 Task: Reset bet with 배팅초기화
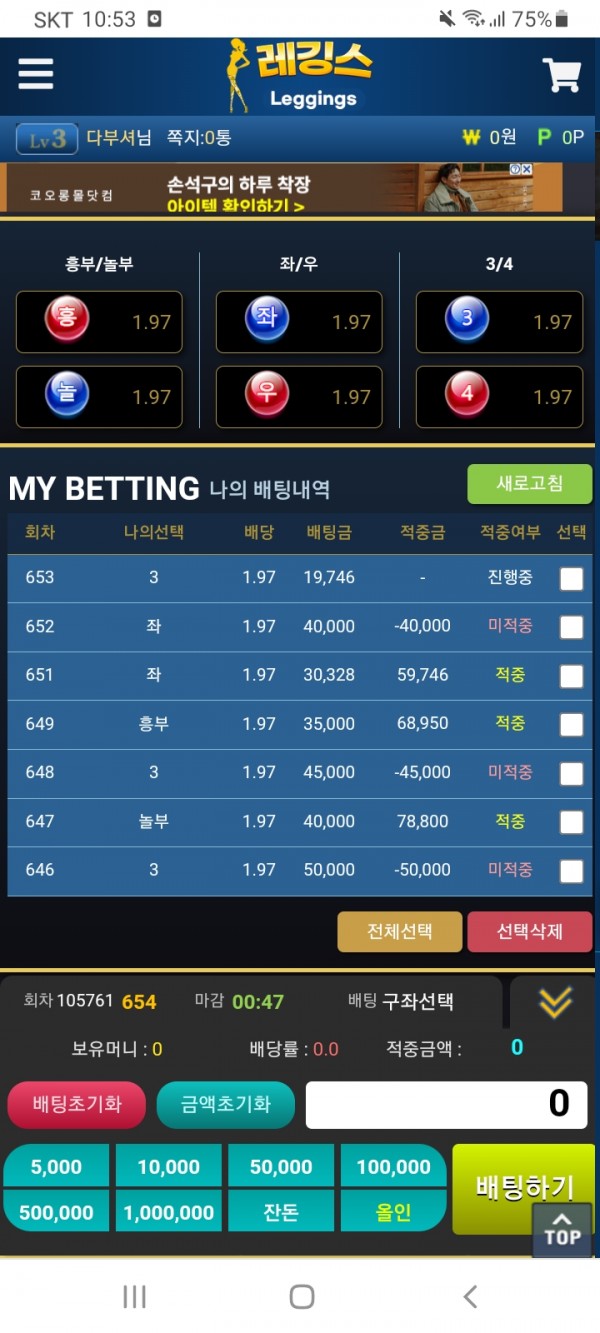(77, 1105)
